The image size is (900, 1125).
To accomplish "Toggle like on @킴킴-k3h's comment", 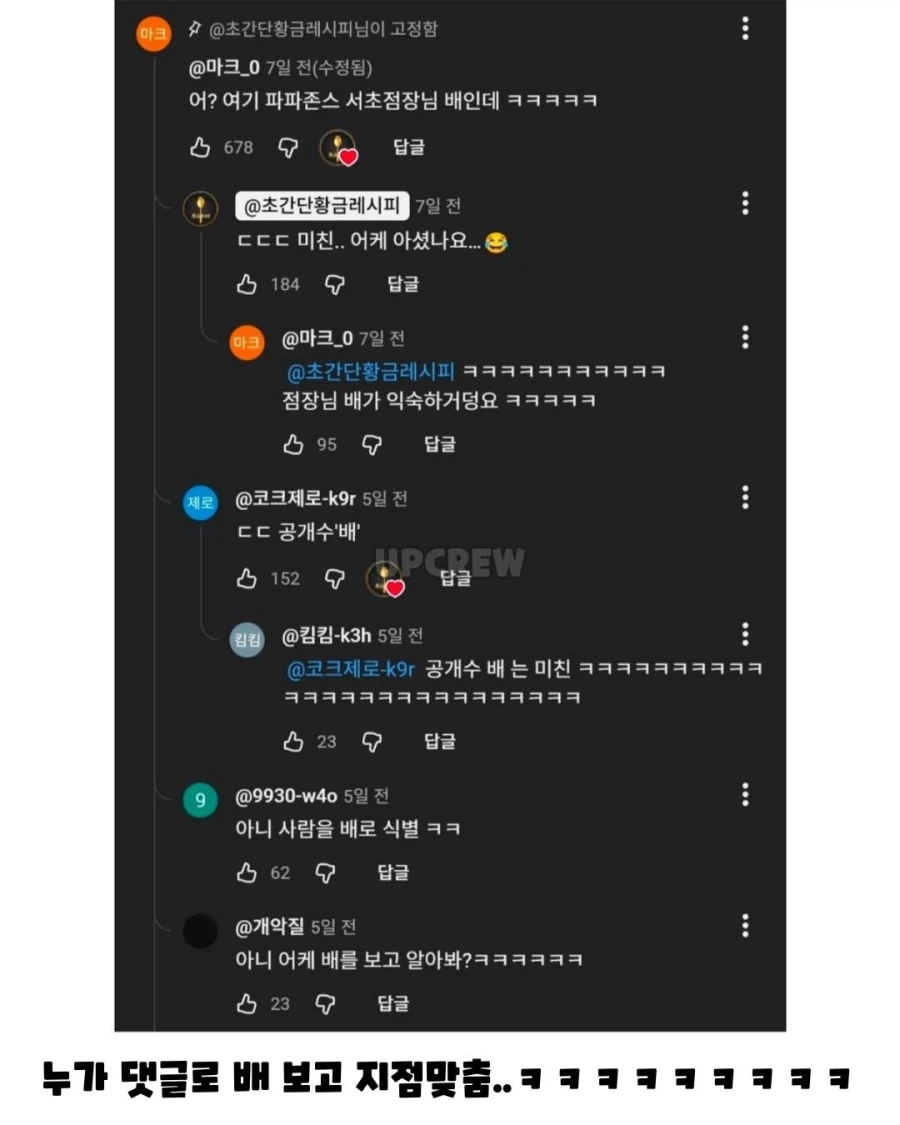I will [x=294, y=742].
